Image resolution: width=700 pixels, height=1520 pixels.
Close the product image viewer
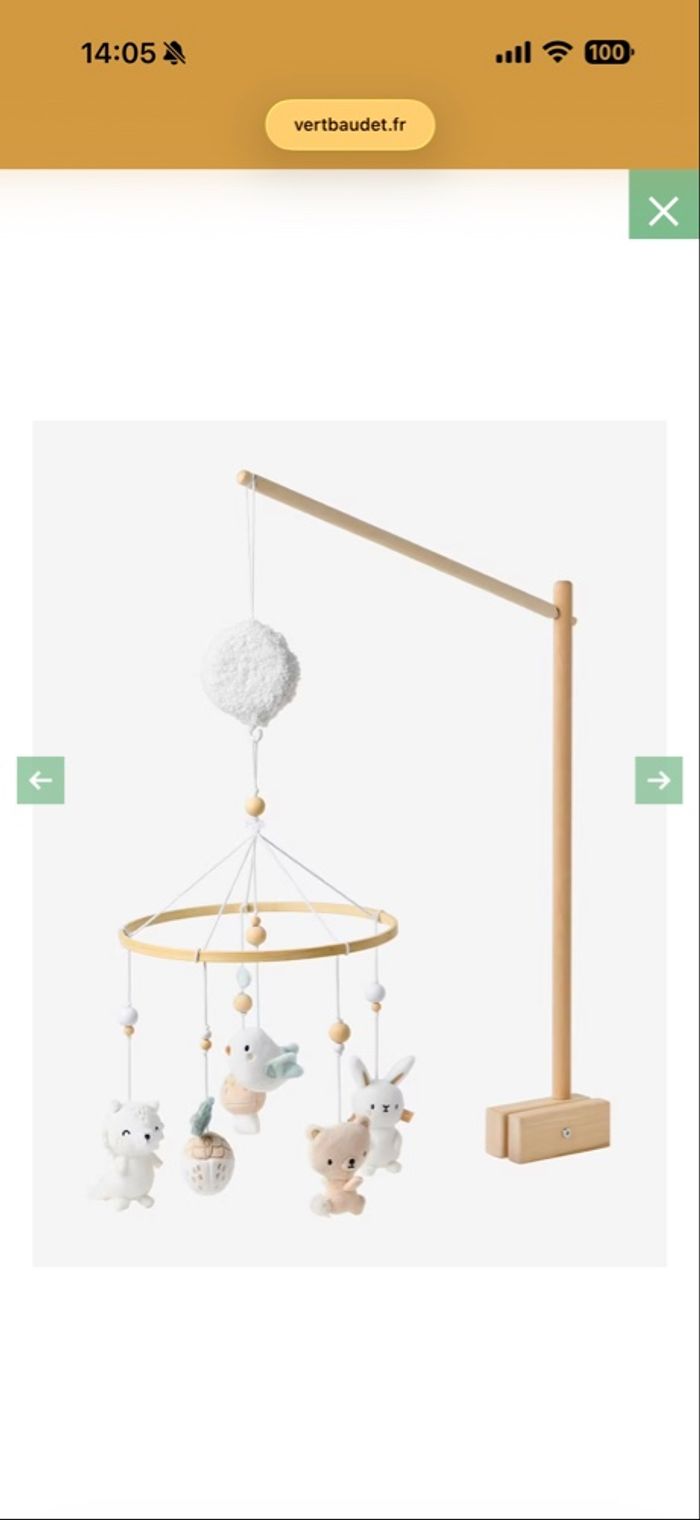663,211
